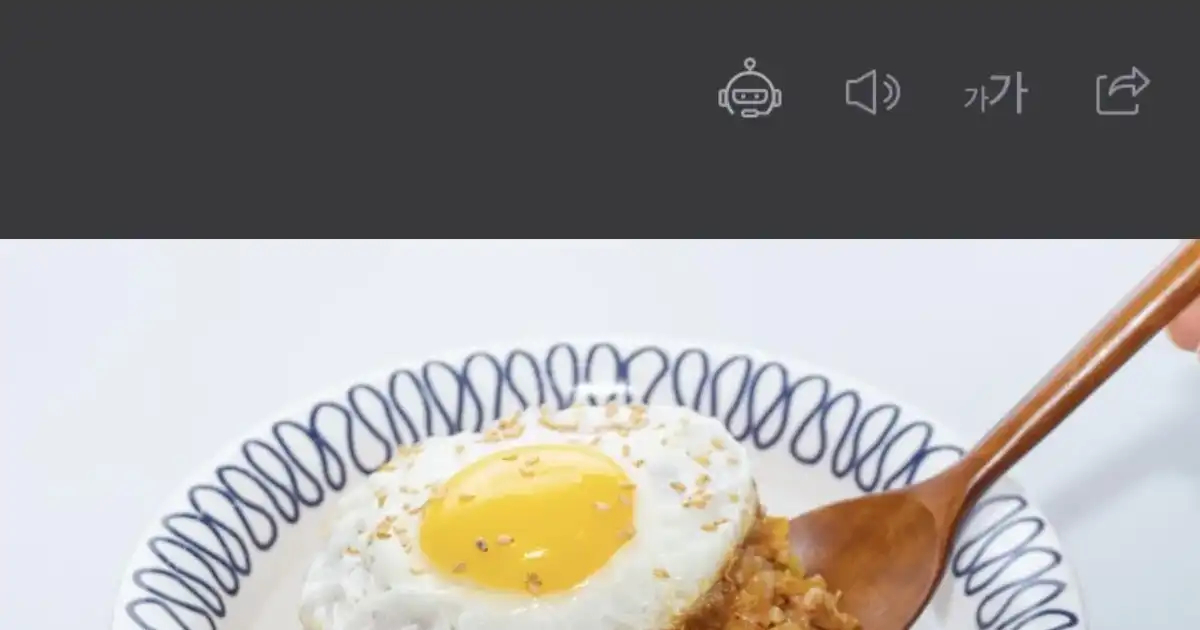
Task: Open the robot AI summary assistant
Action: tap(750, 90)
